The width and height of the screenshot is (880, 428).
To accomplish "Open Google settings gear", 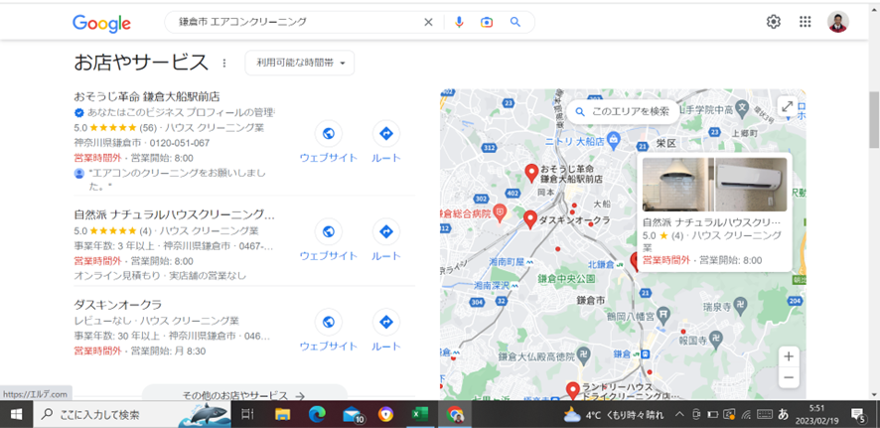I will (773, 22).
